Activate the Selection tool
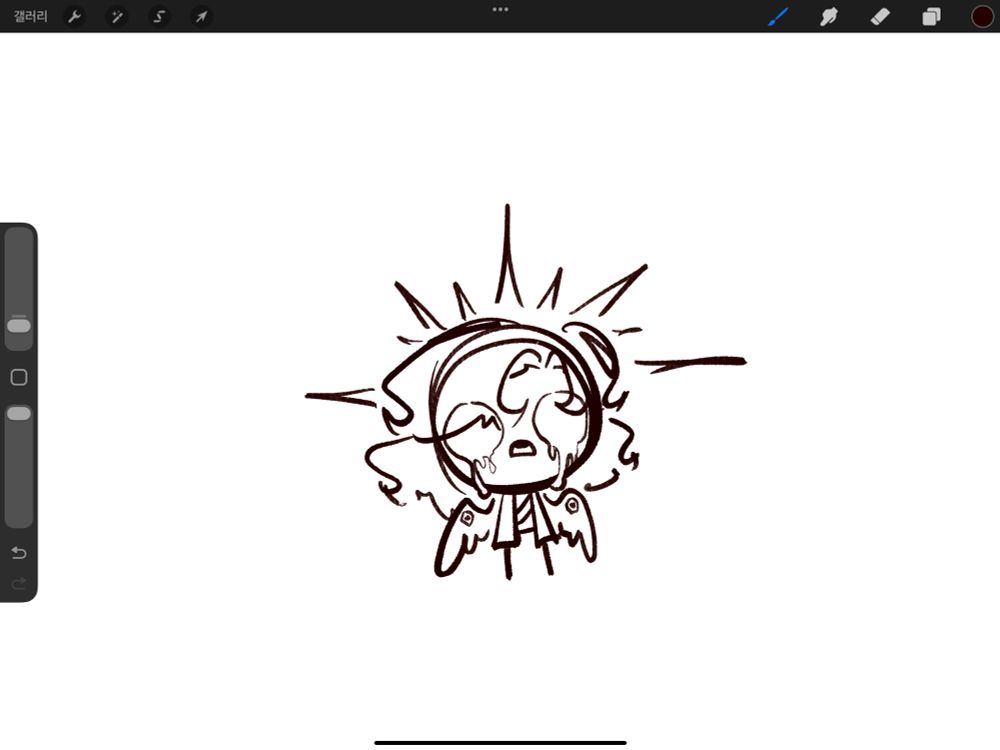This screenshot has width=1000, height=750. [x=159, y=16]
